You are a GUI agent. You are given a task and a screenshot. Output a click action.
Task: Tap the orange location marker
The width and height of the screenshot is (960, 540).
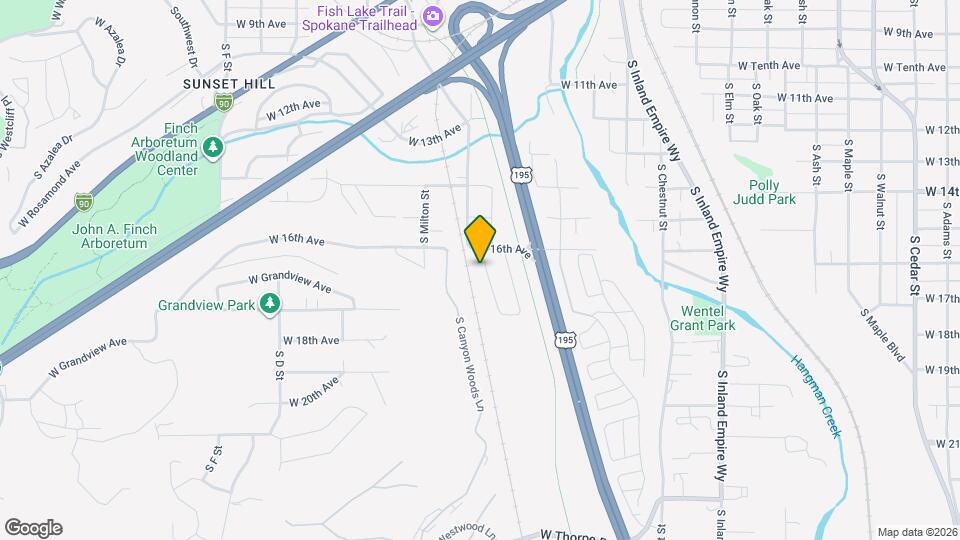point(481,238)
